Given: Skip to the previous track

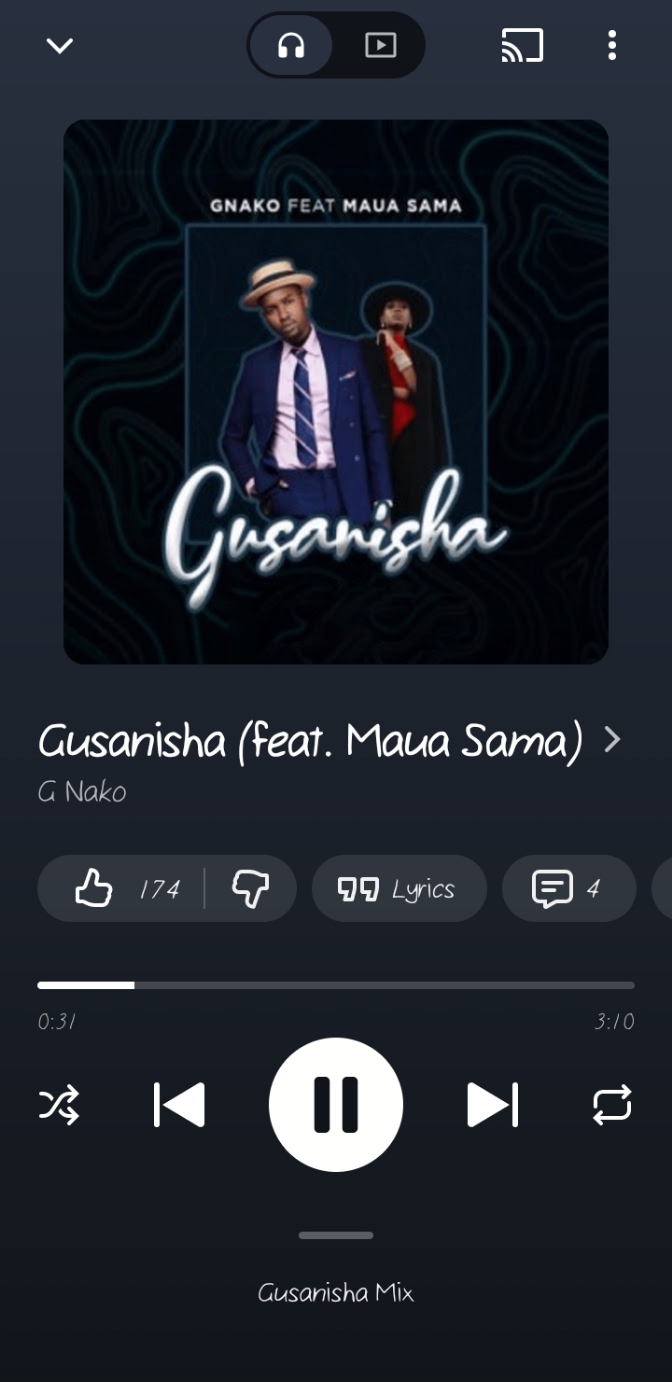Looking at the screenshot, I should pyautogui.click(x=179, y=1105).
